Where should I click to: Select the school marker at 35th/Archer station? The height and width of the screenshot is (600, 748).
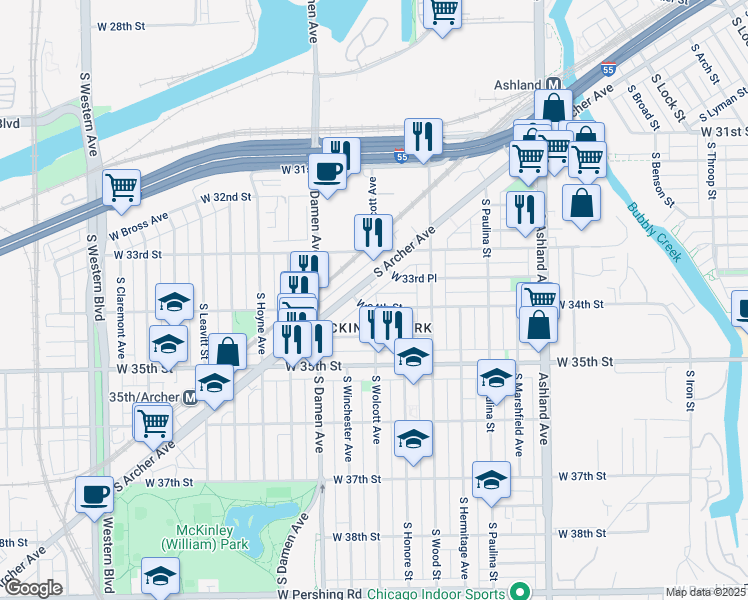[x=214, y=384]
